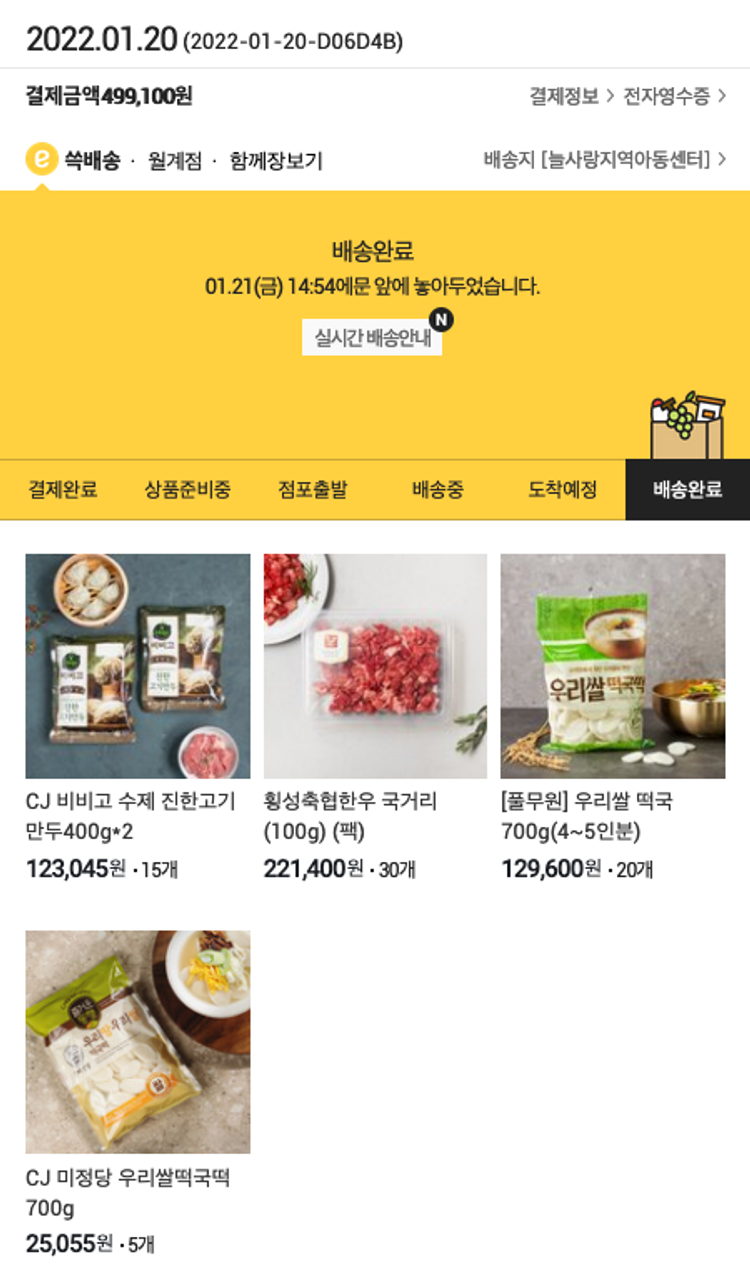Open CJ 비비고 수제 진한고기만두 product
Screen dimensions: 750x1275
coord(138,667)
